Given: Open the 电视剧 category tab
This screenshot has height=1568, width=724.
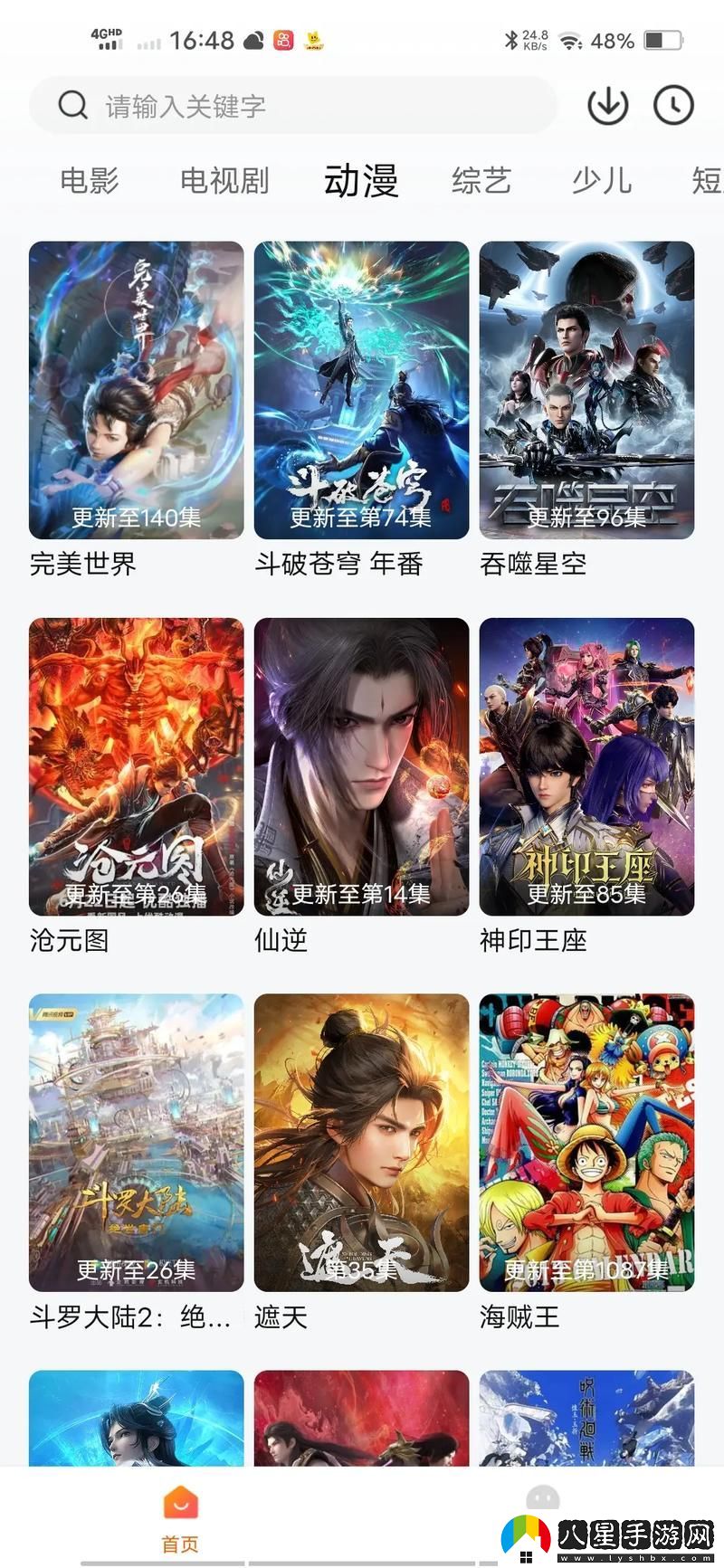Looking at the screenshot, I should click(x=224, y=181).
